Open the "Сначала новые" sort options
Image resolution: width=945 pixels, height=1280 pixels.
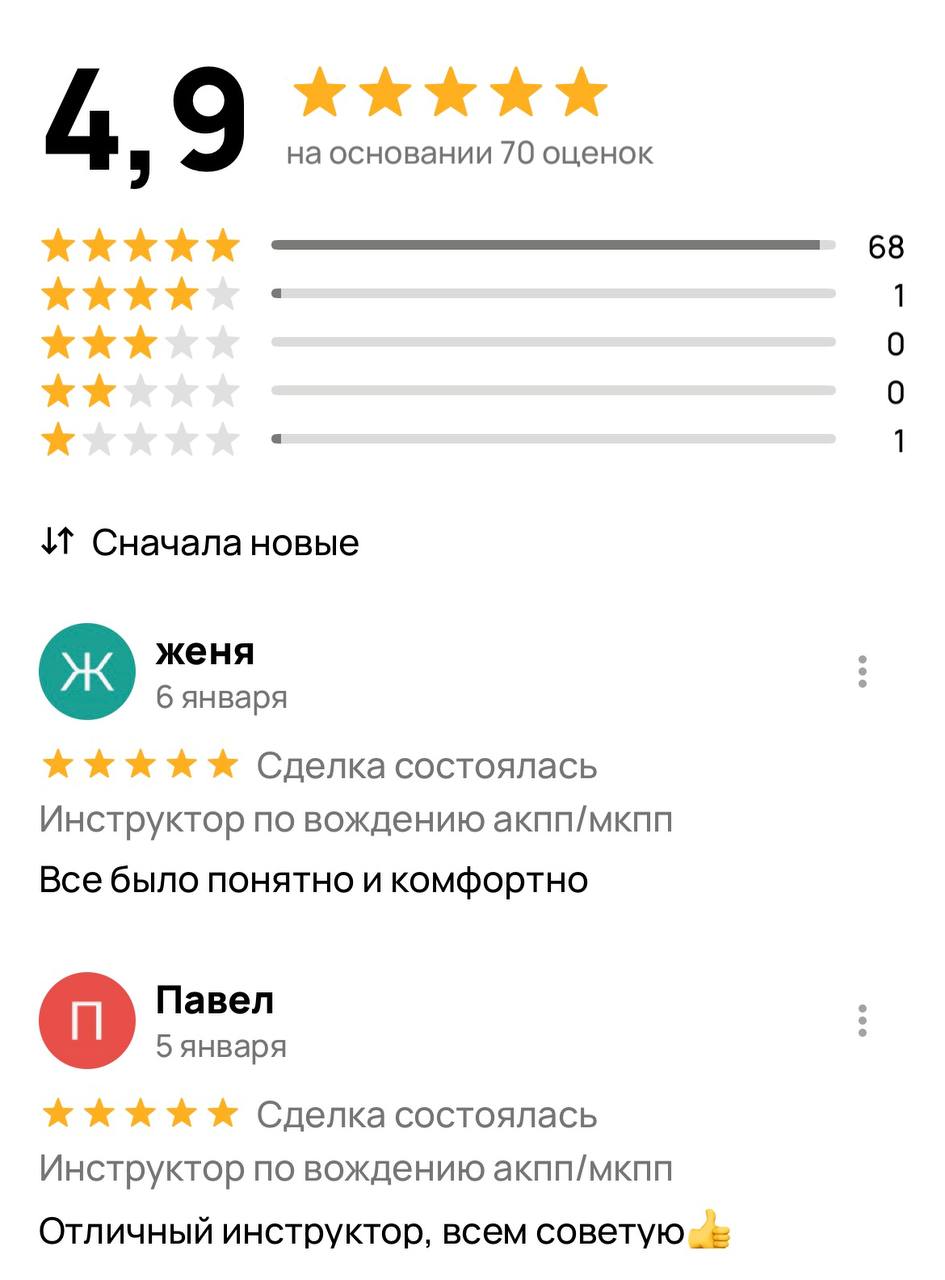200,543
